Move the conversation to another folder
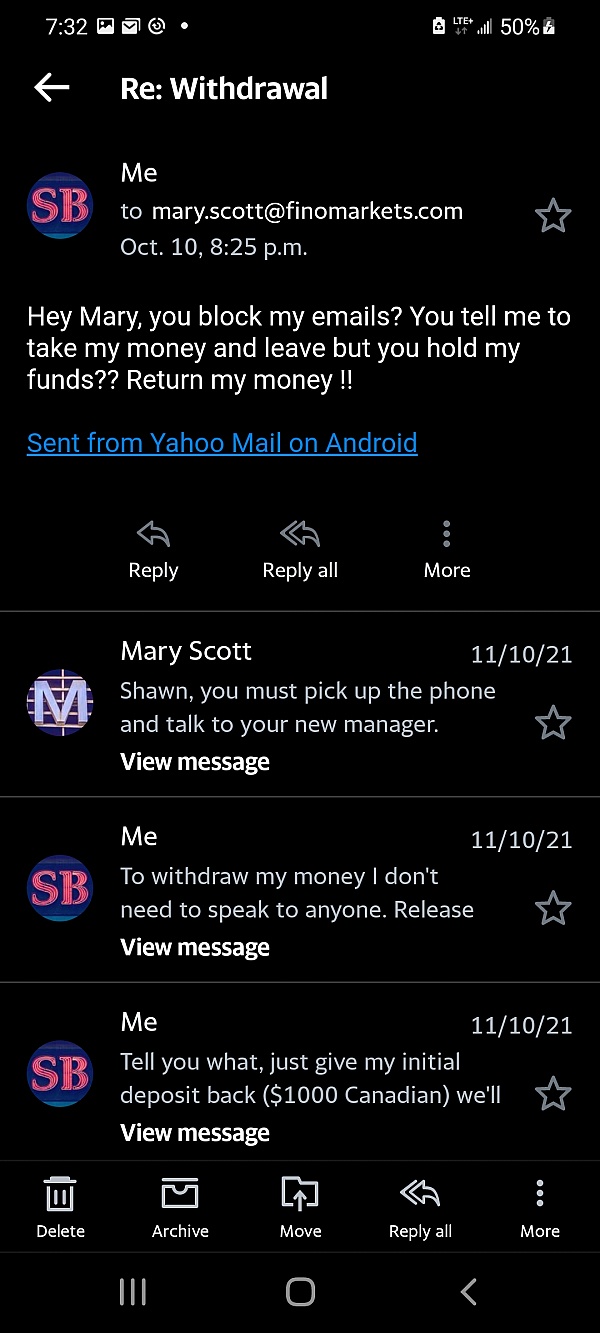The height and width of the screenshot is (1333, 600). click(x=300, y=1208)
